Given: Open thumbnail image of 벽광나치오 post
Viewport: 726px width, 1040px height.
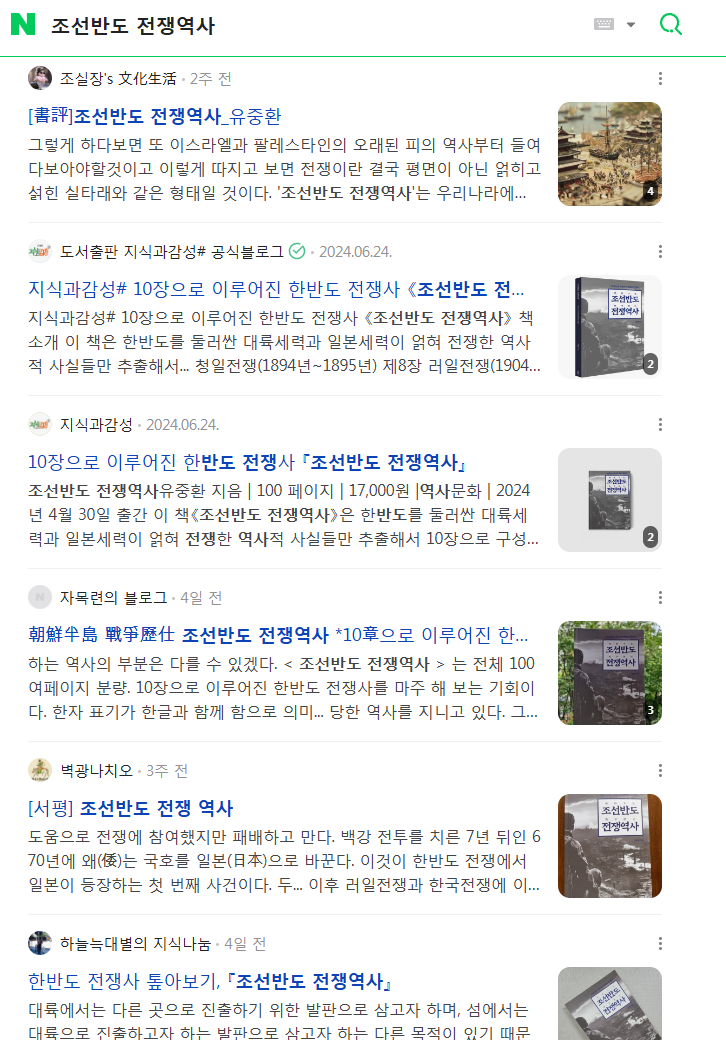Looking at the screenshot, I should (x=609, y=846).
